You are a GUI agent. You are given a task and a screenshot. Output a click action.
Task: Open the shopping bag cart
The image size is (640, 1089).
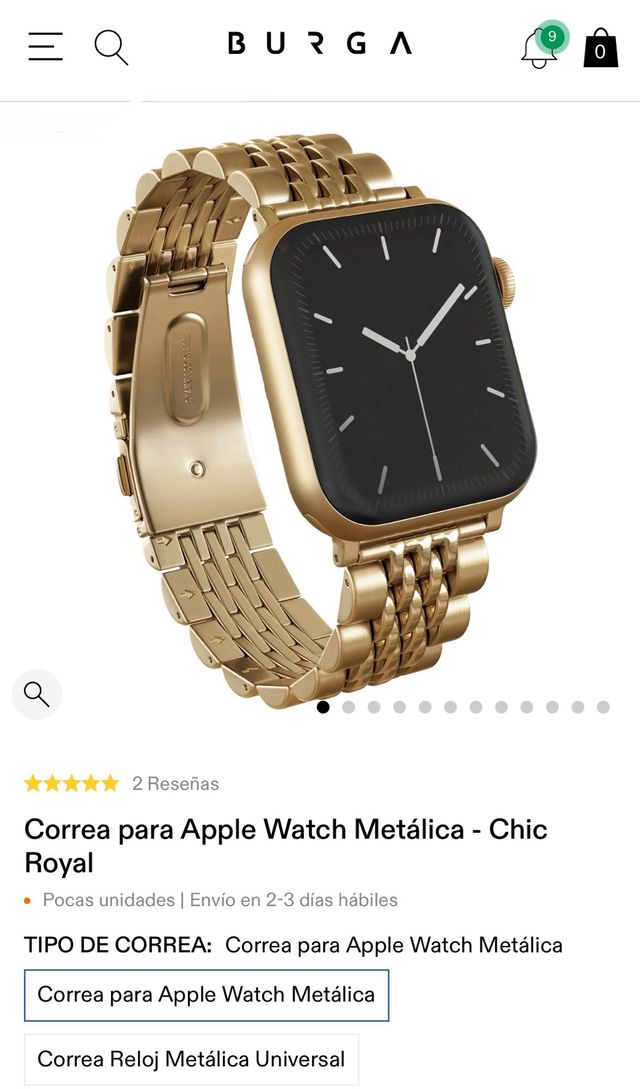coord(600,47)
